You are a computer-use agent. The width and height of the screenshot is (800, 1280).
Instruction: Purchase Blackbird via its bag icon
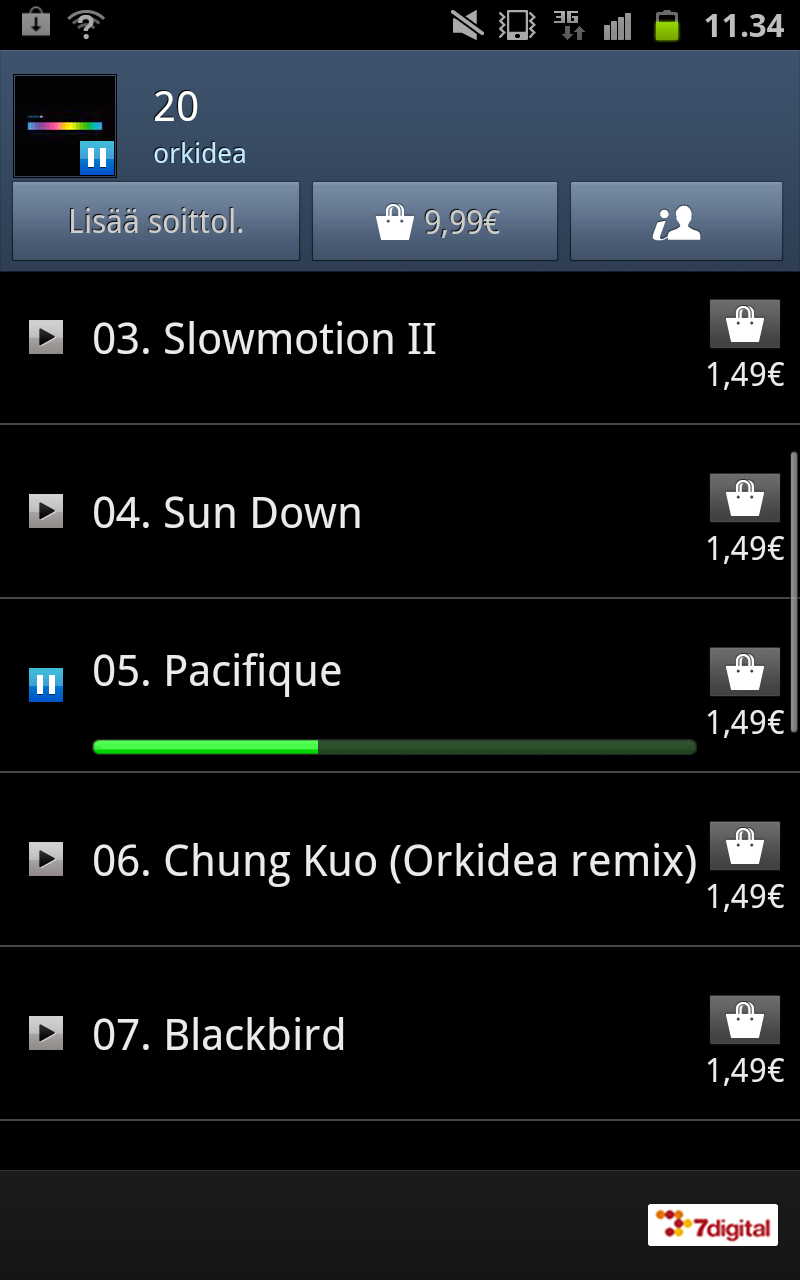click(745, 1020)
